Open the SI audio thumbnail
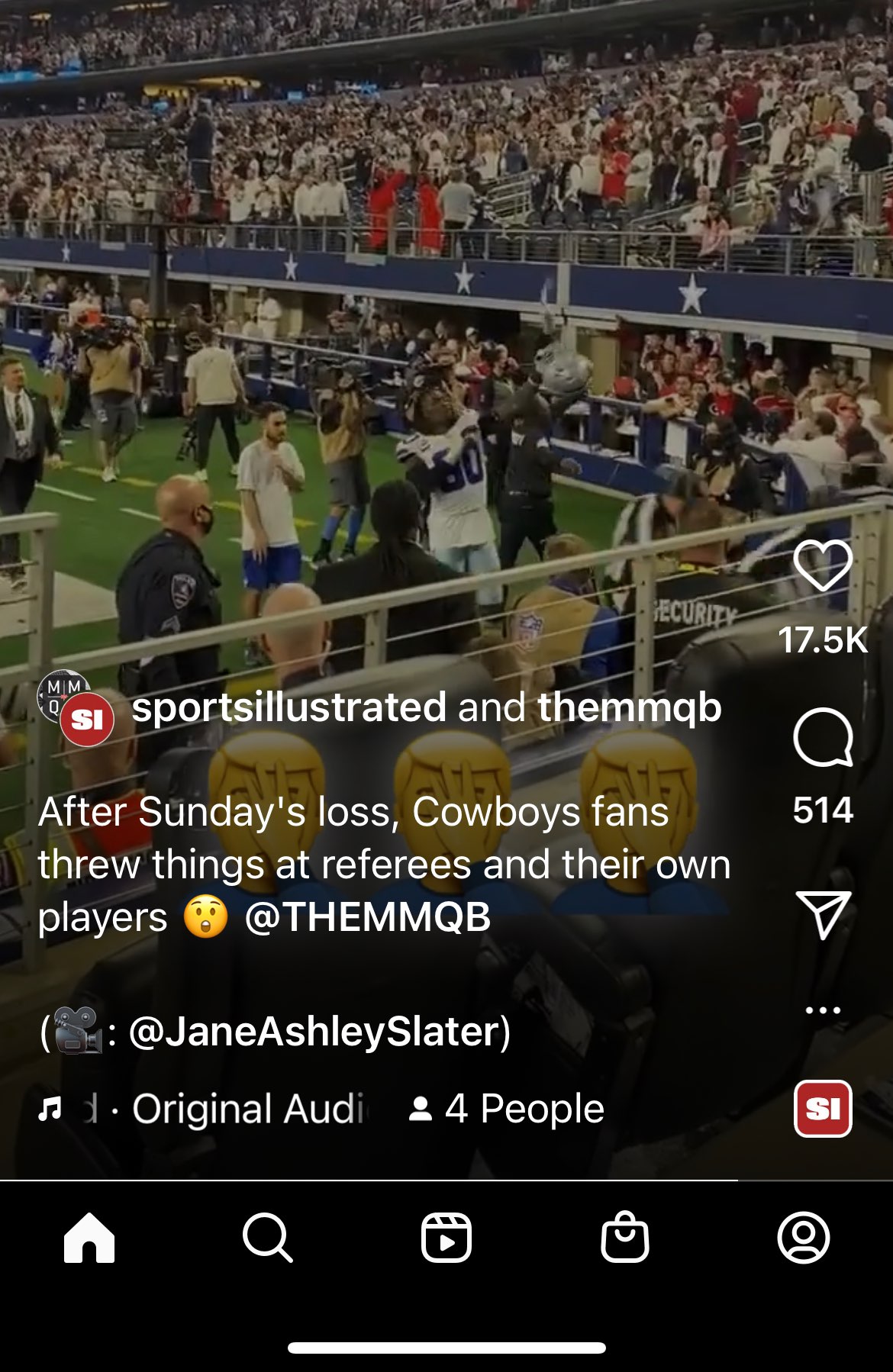 coord(822,1109)
